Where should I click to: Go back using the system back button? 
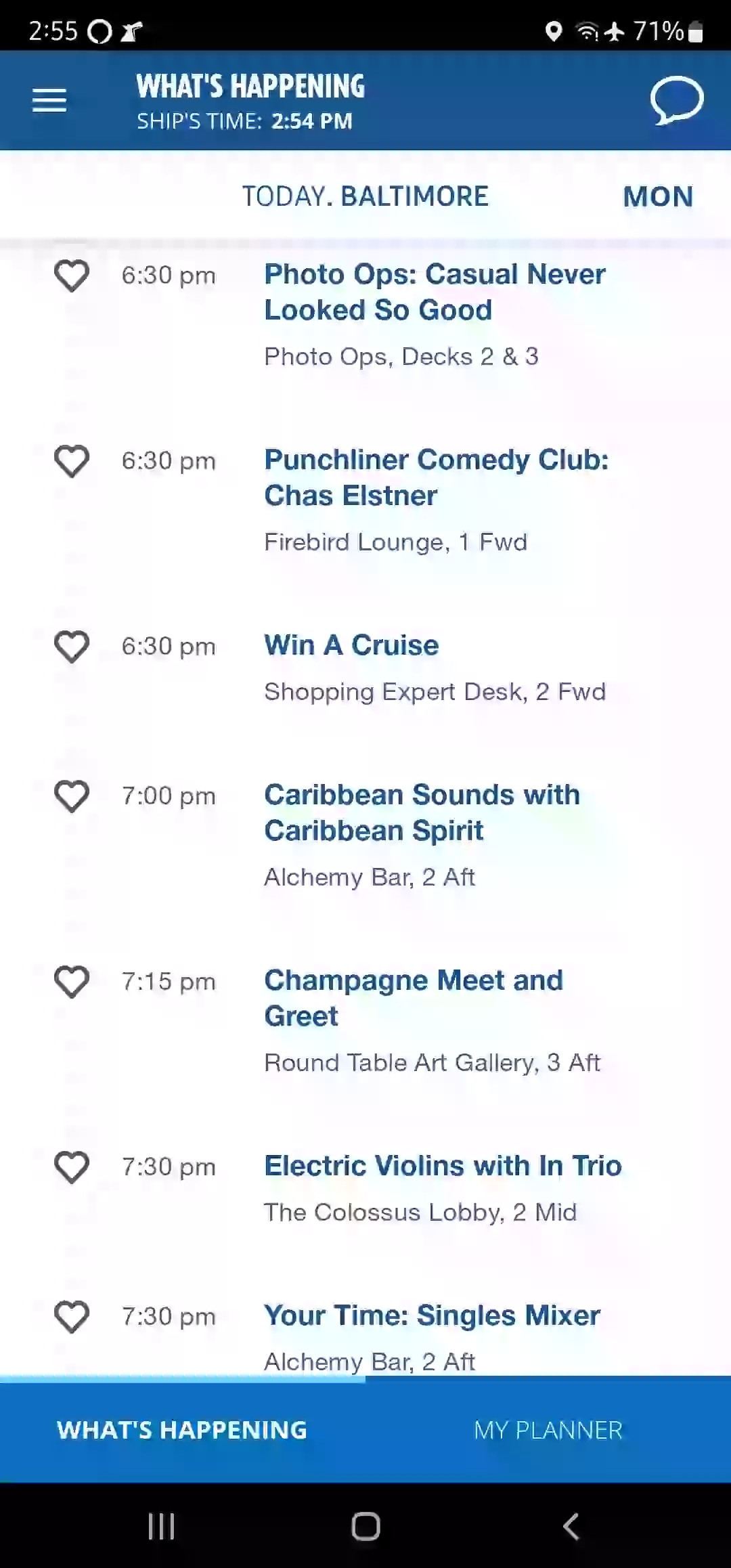[571, 1526]
